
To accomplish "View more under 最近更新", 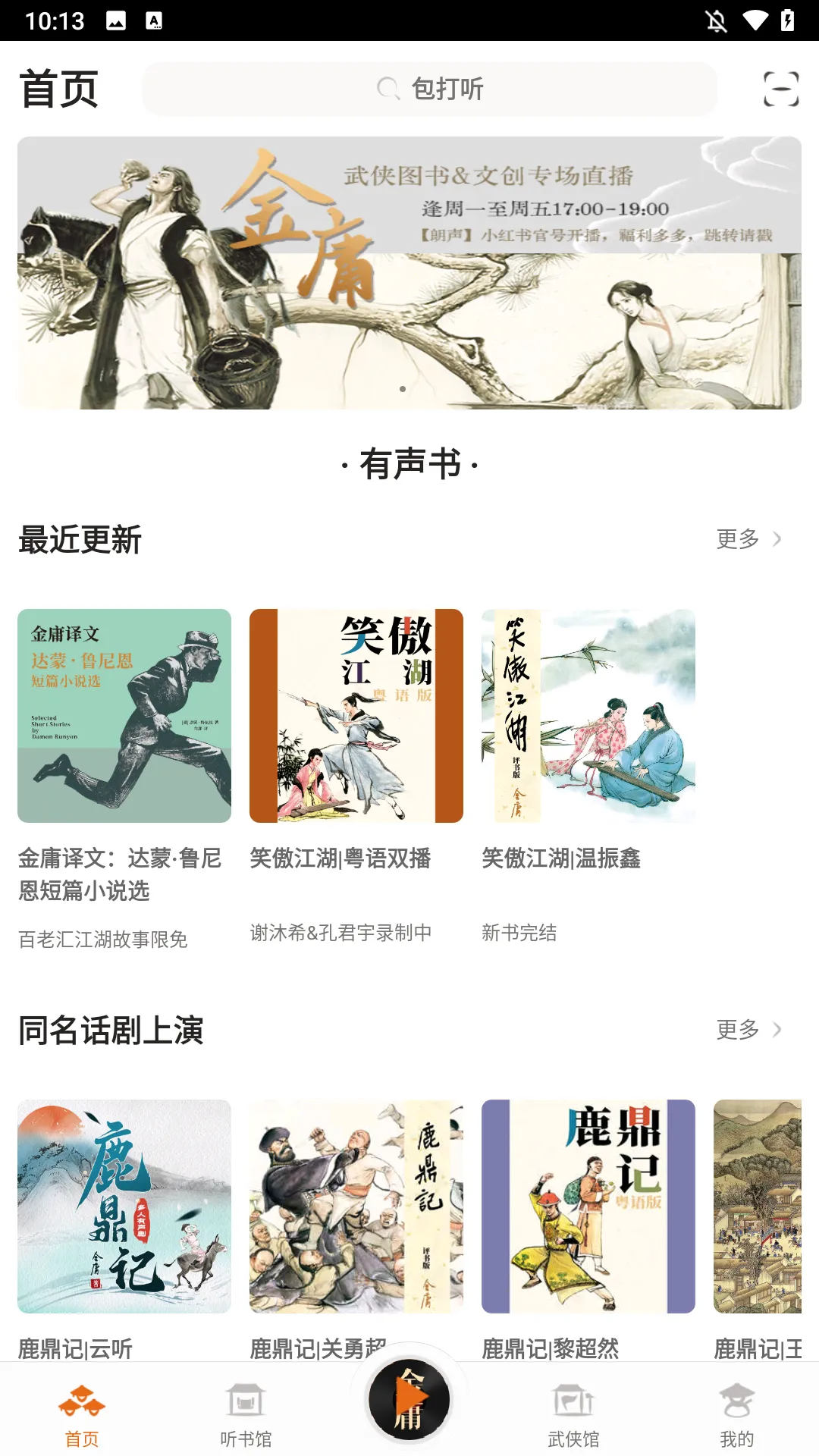I will 748,539.
